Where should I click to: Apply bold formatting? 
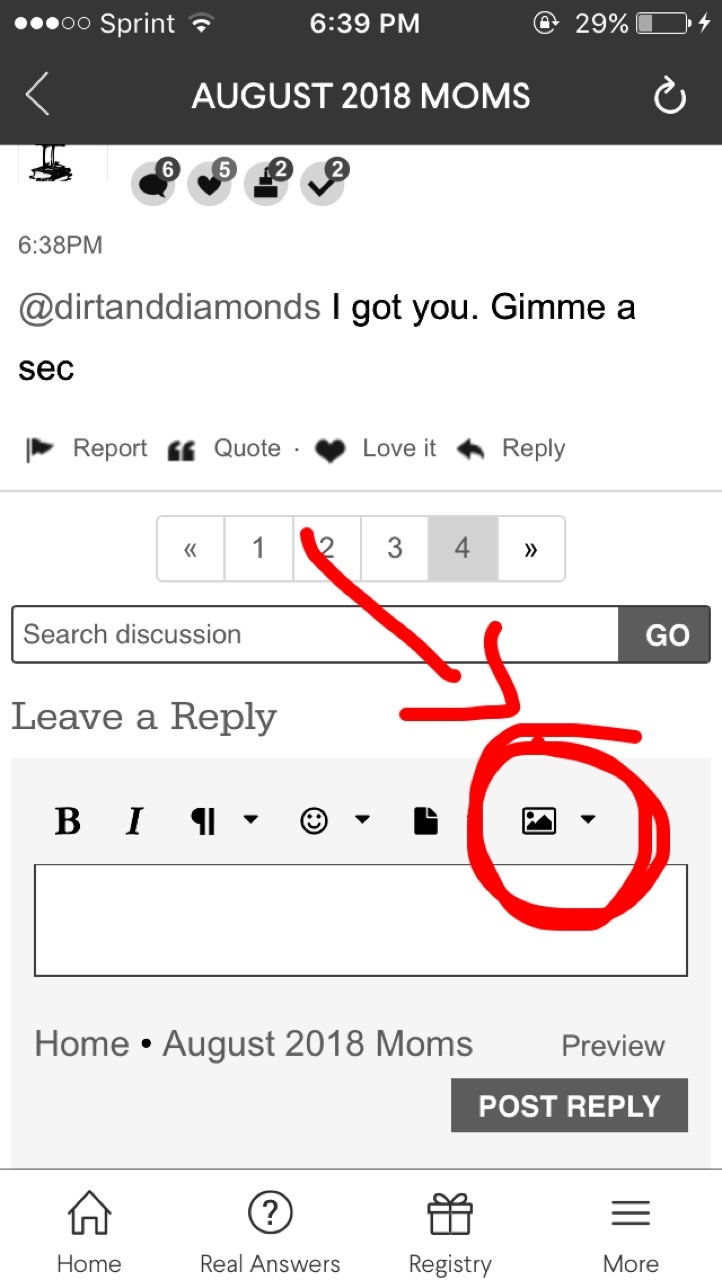tap(67, 821)
